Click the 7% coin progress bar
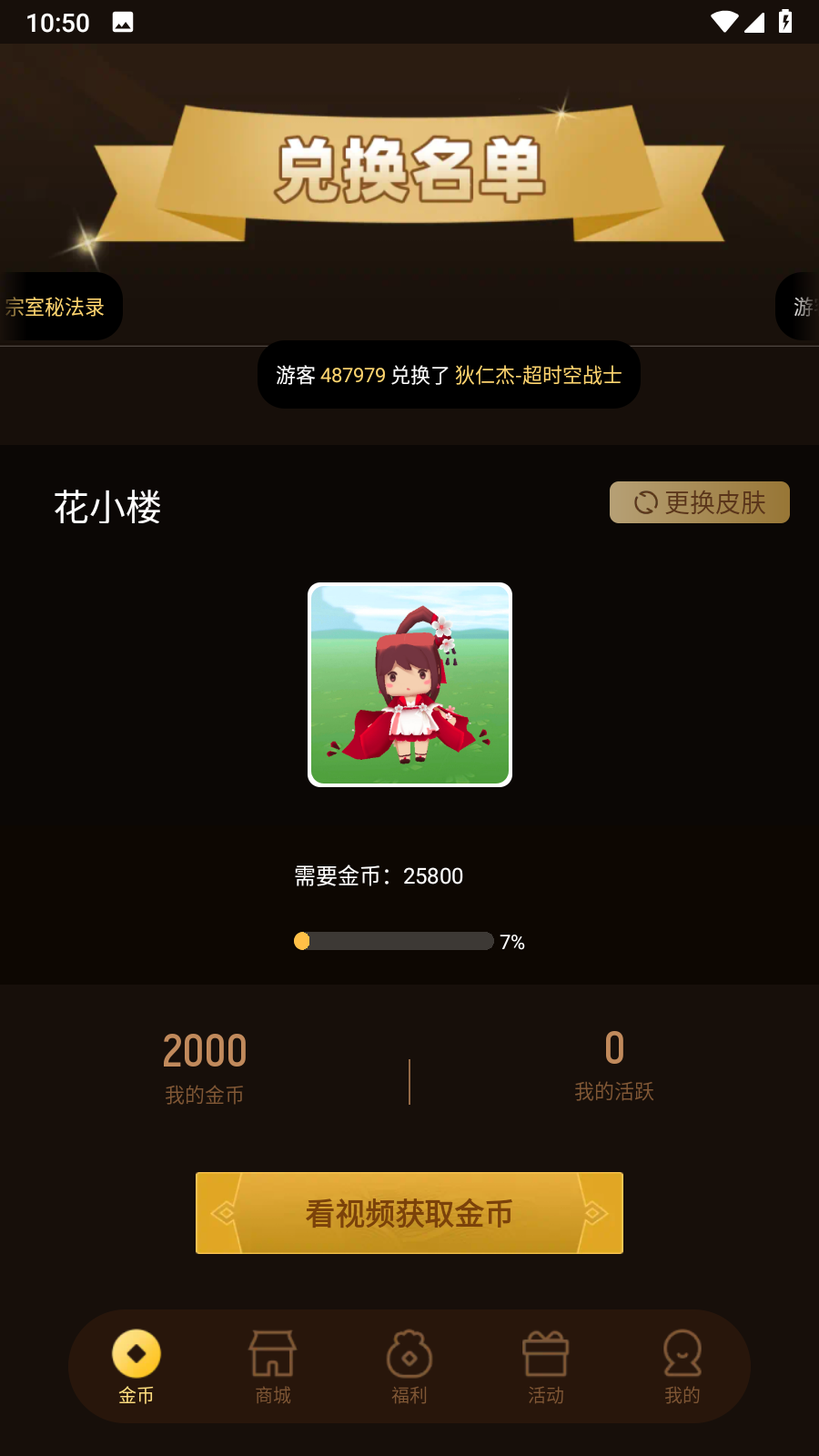819x1456 pixels. (x=393, y=941)
